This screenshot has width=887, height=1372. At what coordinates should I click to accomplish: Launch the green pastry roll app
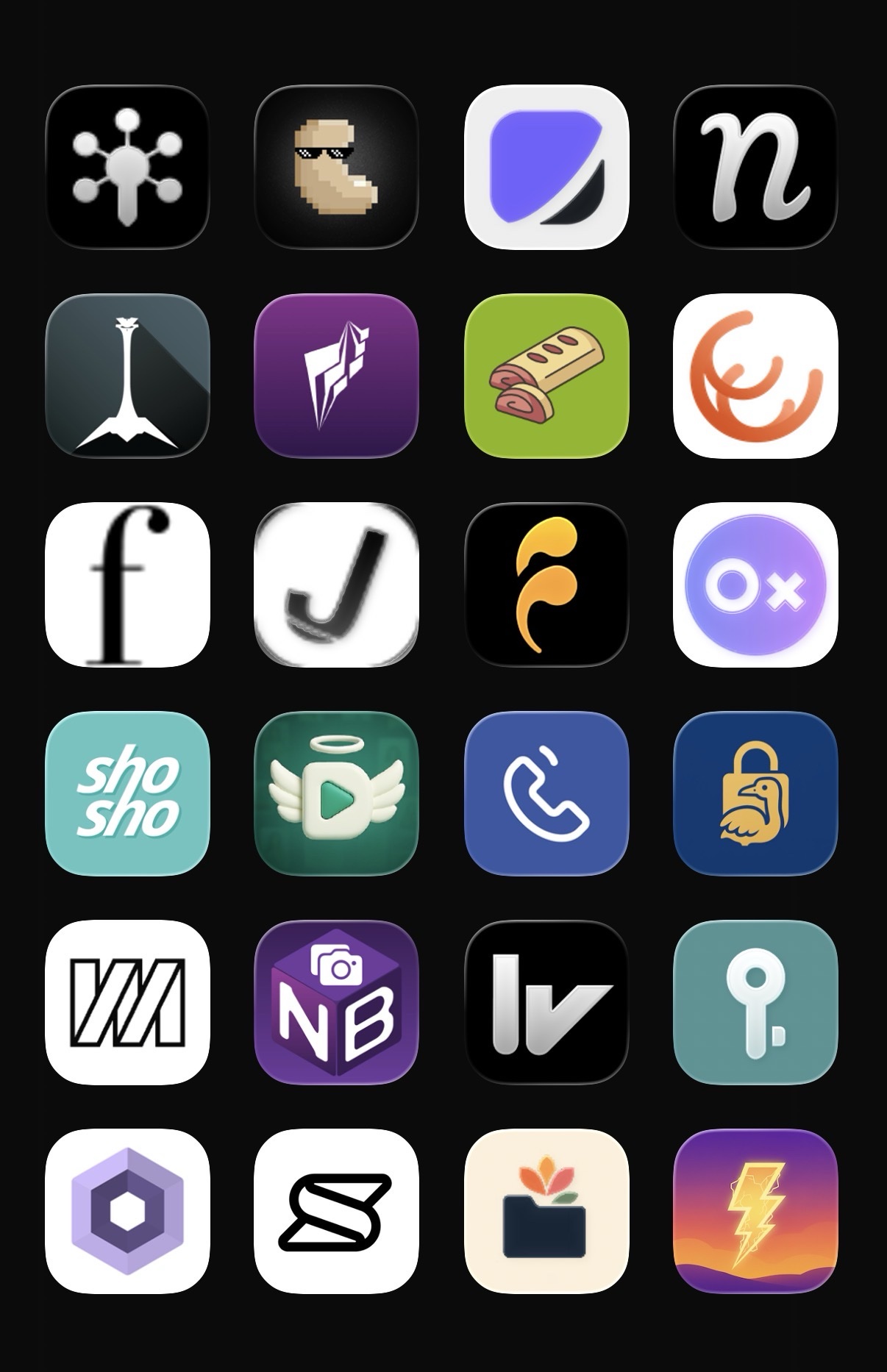pos(546,376)
